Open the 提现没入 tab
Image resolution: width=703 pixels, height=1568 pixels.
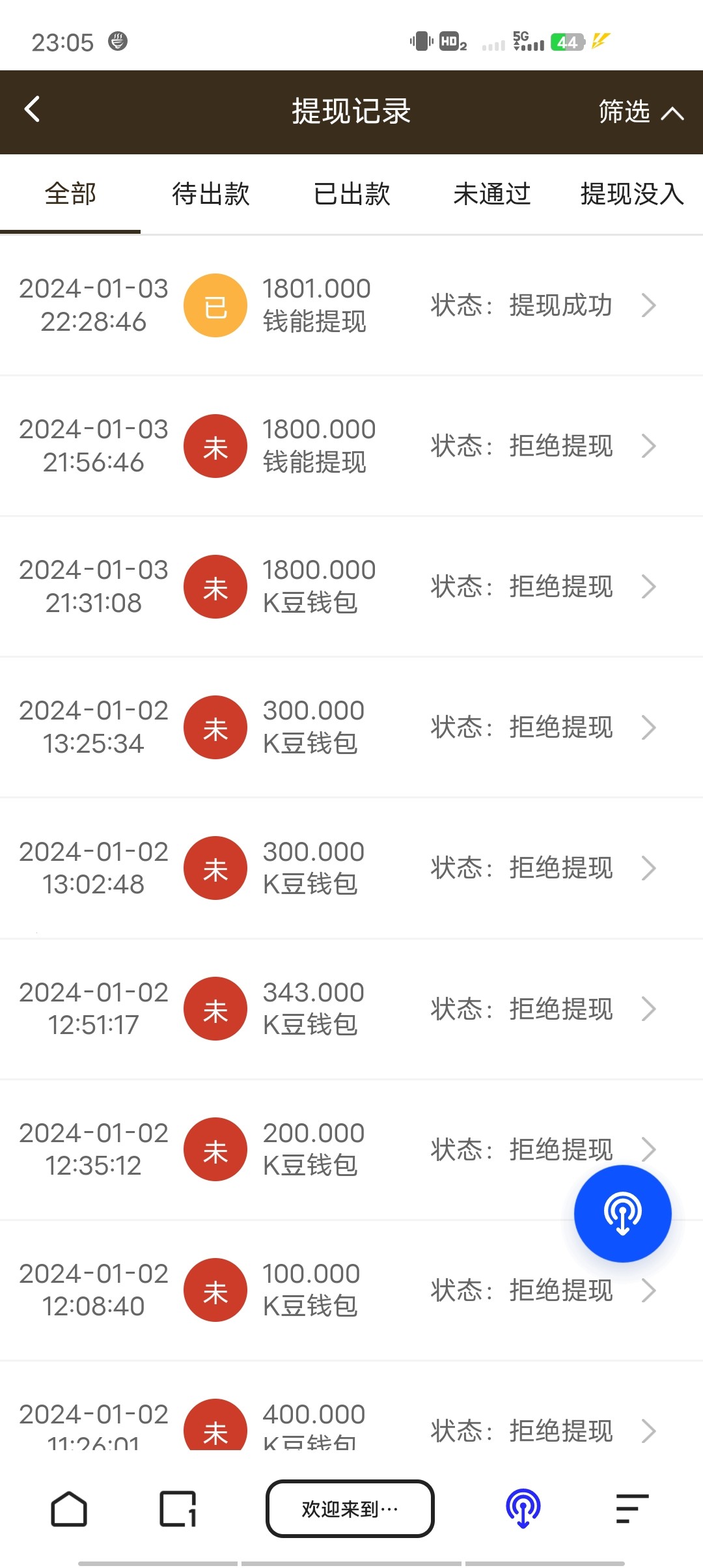(631, 194)
